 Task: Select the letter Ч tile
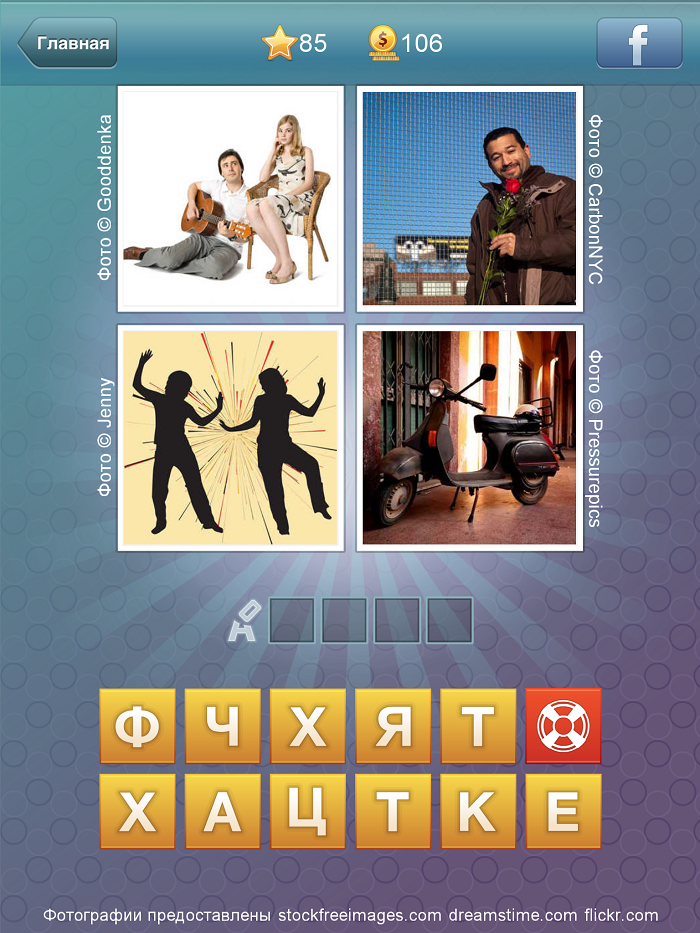click(222, 726)
